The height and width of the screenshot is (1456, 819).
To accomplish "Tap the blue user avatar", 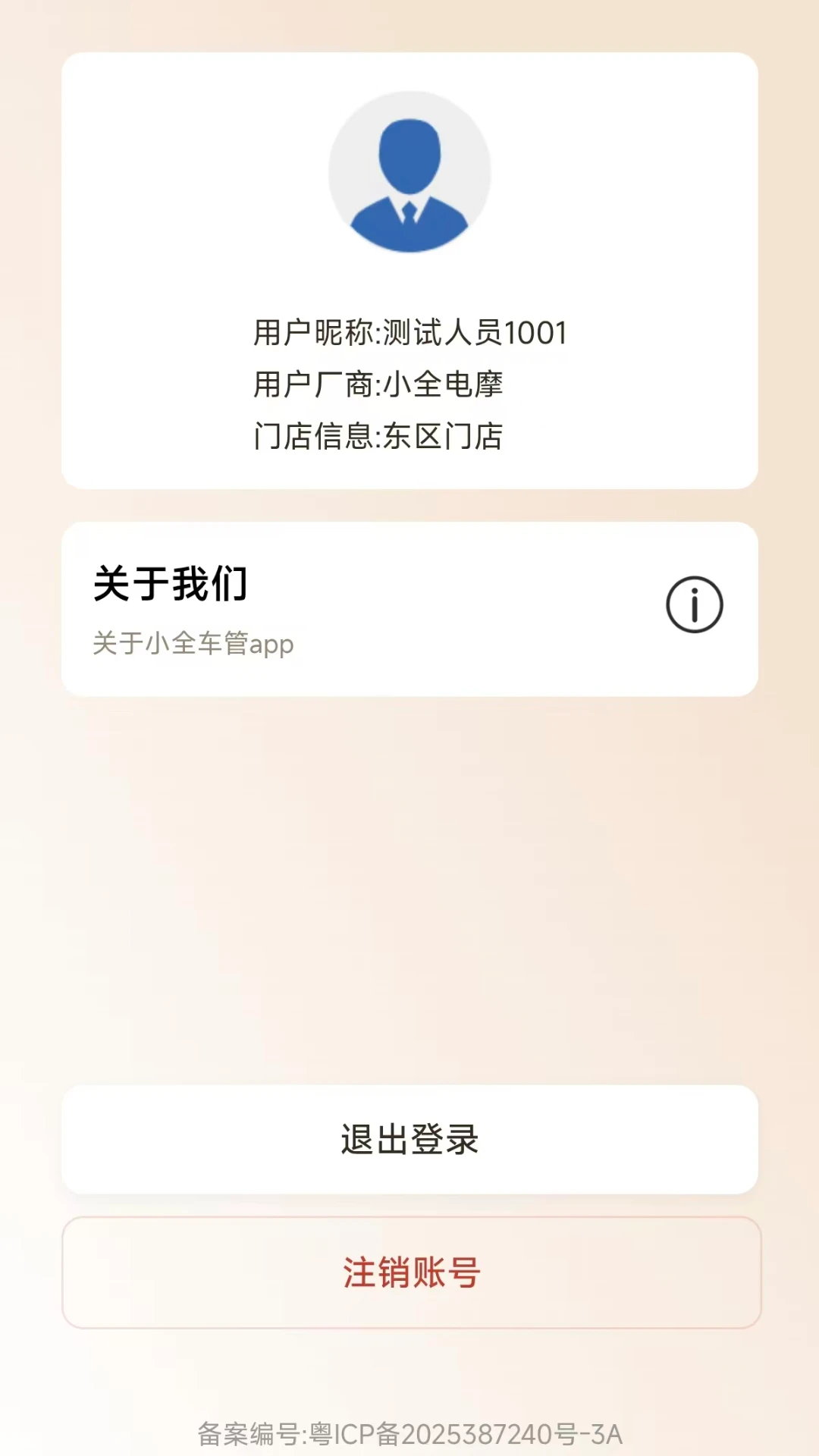I will tap(409, 173).
